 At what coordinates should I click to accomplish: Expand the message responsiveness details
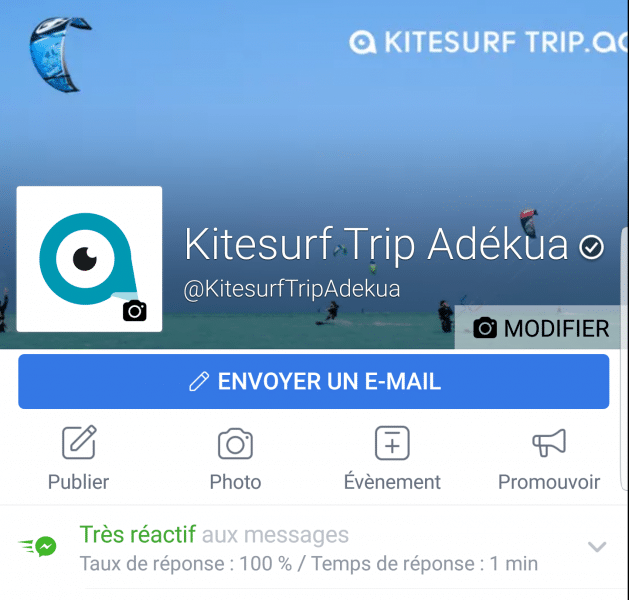596,547
